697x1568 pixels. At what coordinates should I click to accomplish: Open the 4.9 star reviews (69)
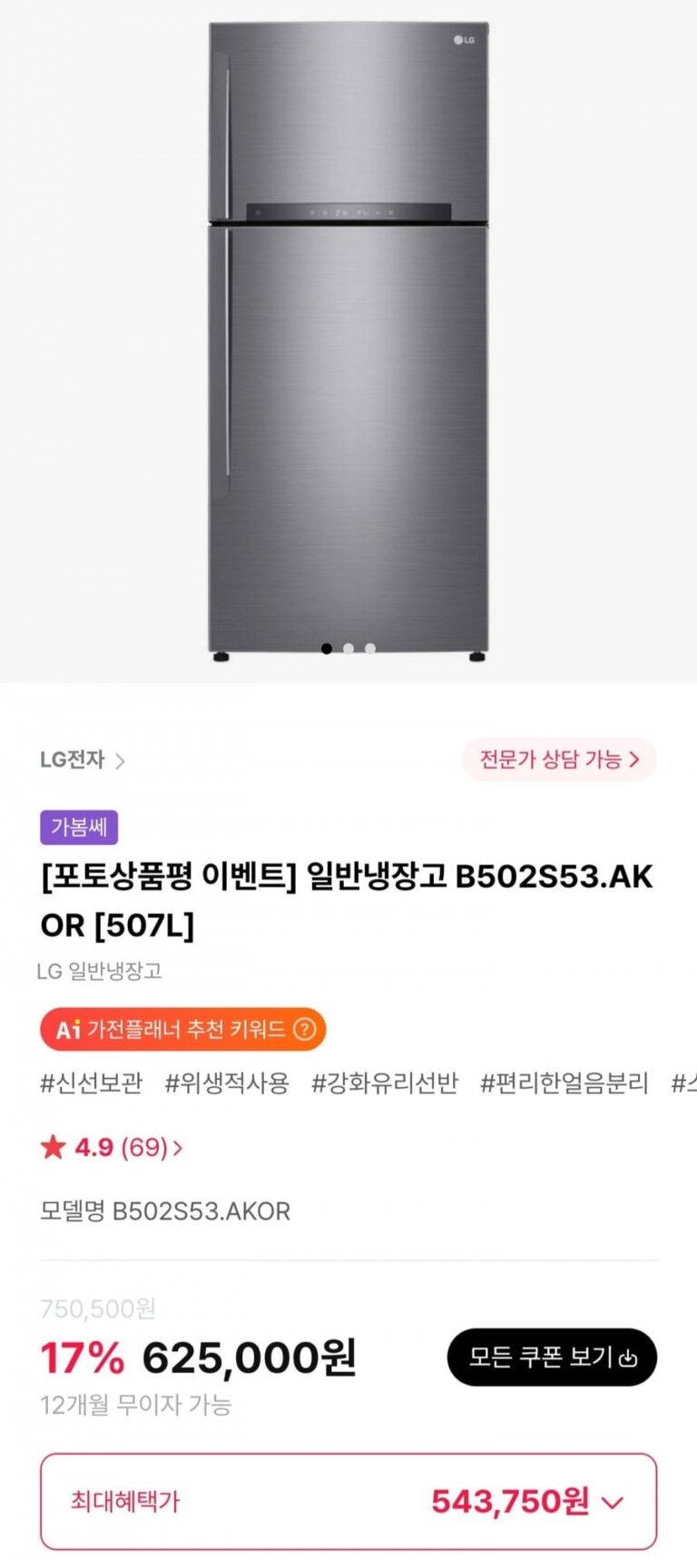tap(111, 1147)
